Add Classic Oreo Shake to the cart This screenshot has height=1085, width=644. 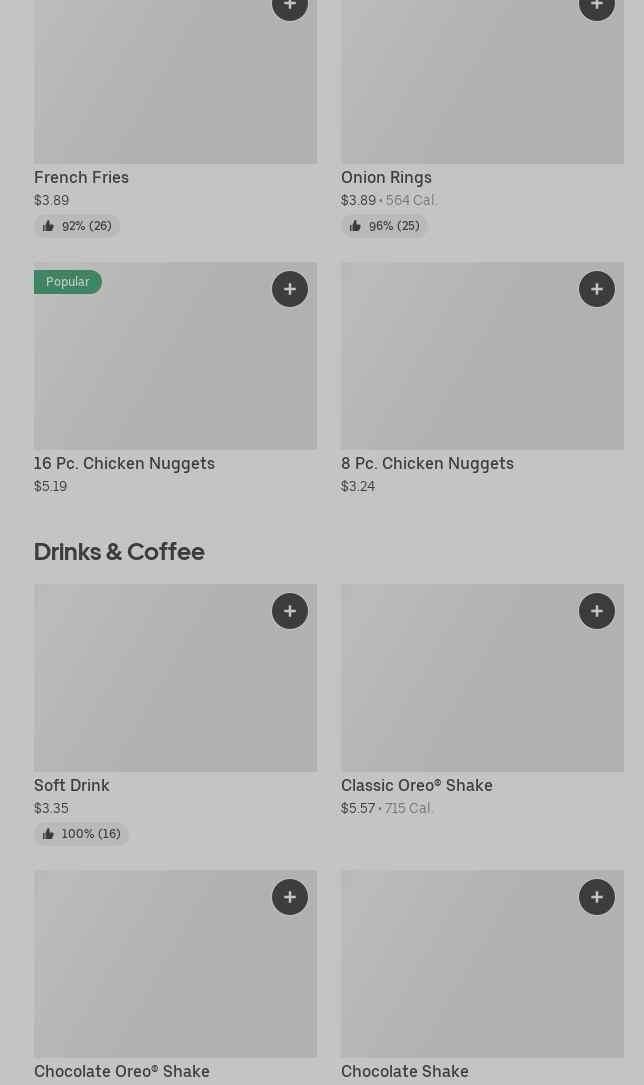click(x=597, y=611)
